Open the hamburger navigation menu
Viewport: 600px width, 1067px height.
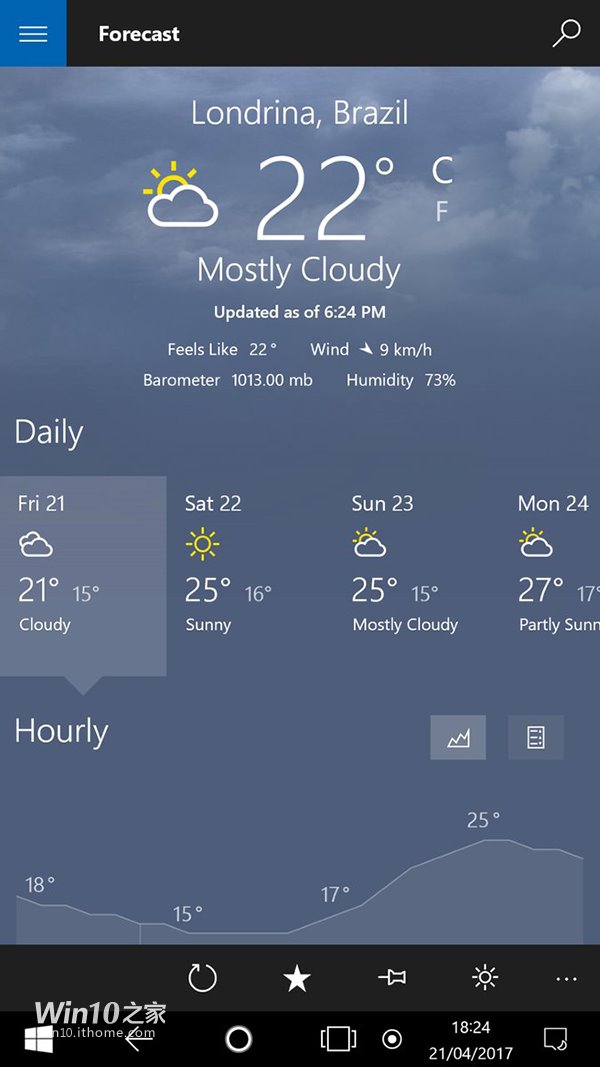33,33
